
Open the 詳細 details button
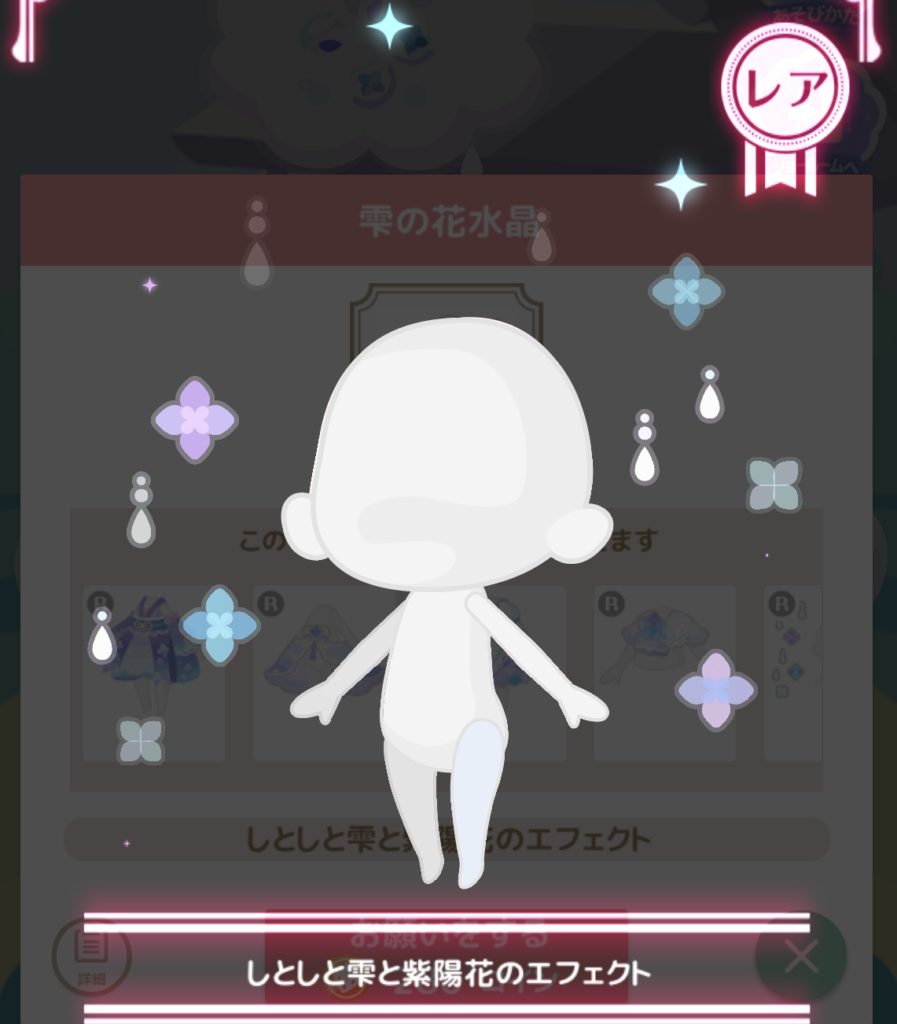click(x=91, y=957)
